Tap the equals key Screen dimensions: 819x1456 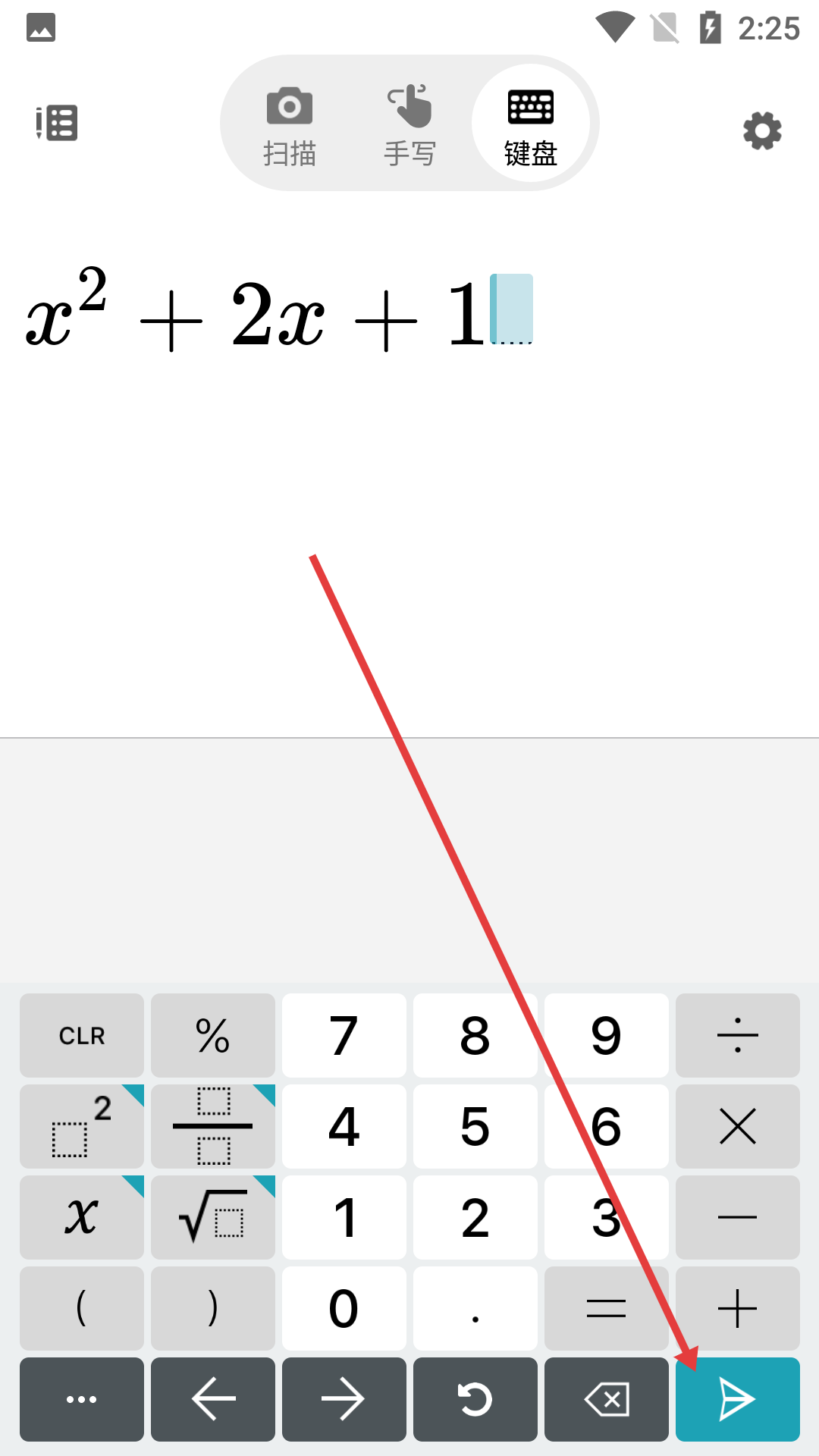pos(607,1308)
